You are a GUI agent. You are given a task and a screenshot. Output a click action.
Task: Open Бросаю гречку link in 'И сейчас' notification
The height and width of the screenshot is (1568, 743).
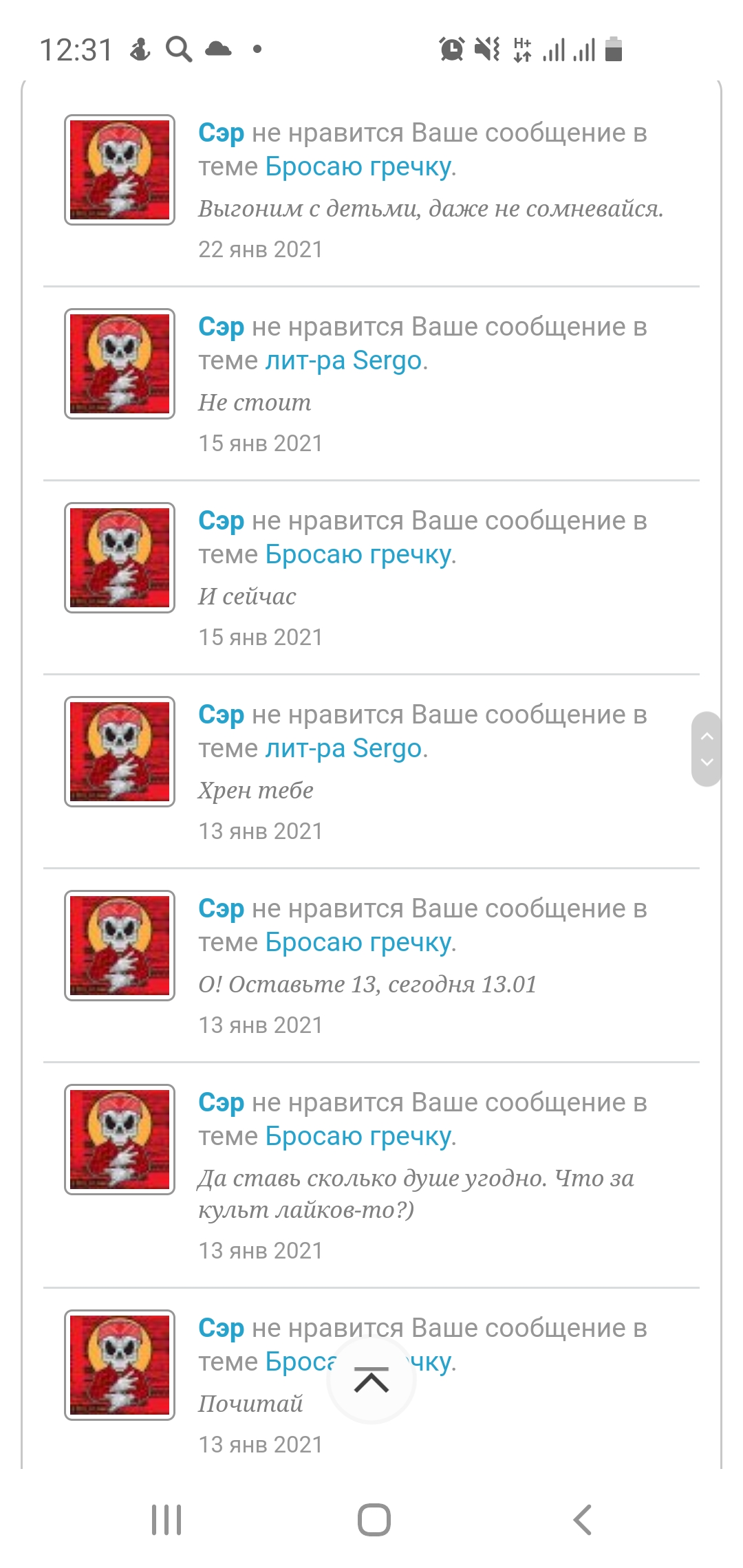tap(359, 554)
